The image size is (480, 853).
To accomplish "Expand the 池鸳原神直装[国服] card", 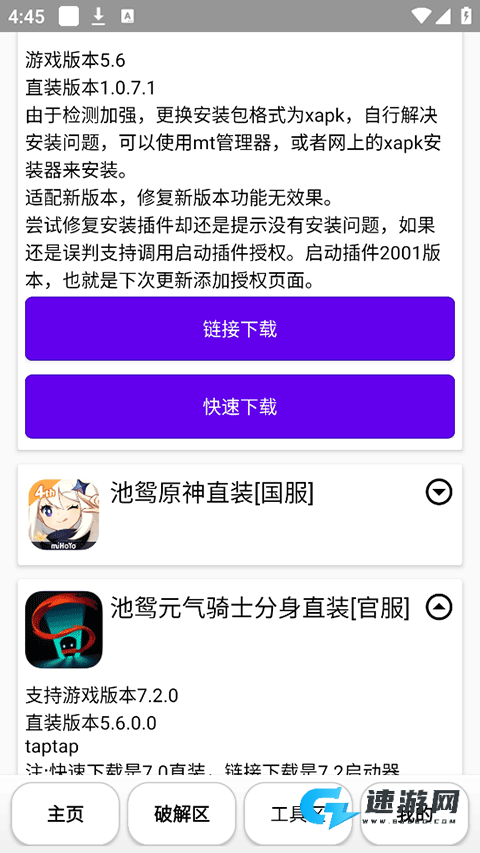I will pyautogui.click(x=439, y=492).
